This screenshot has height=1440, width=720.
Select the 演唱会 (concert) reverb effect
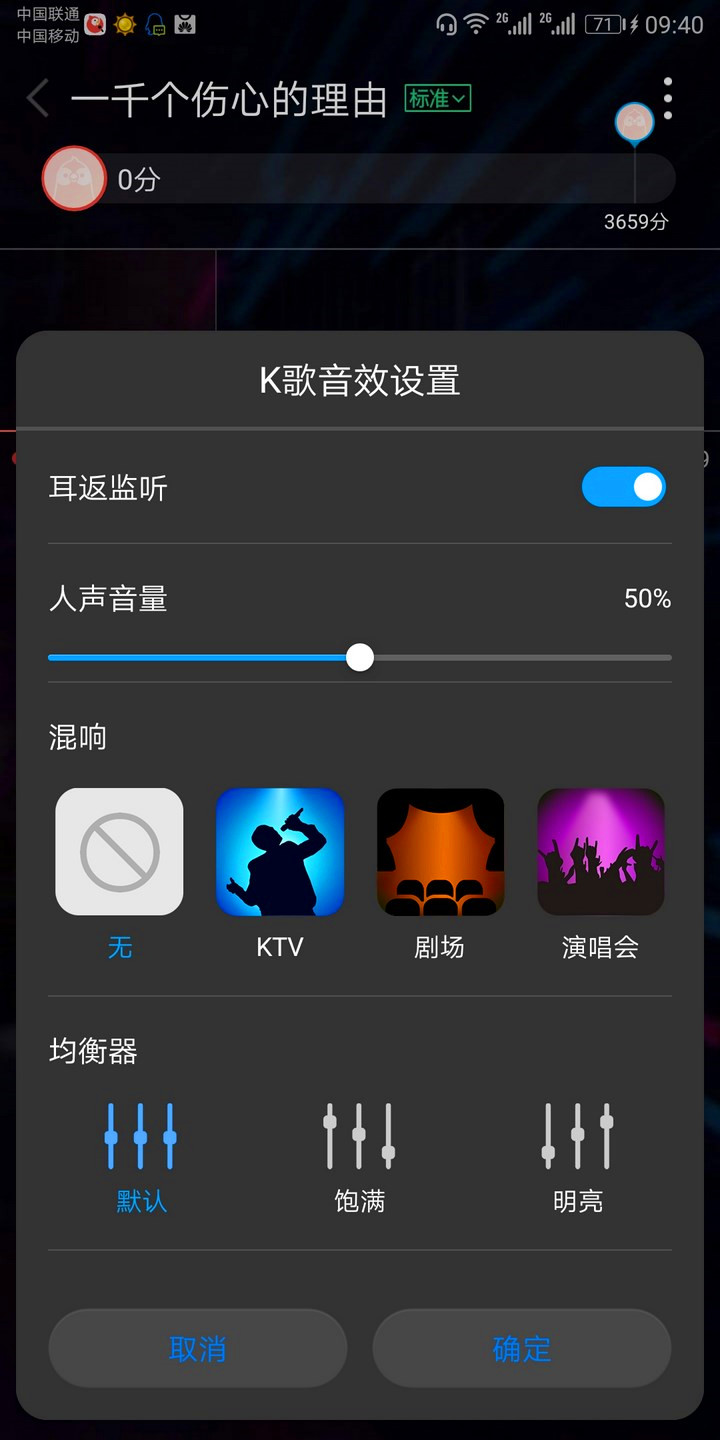600,852
